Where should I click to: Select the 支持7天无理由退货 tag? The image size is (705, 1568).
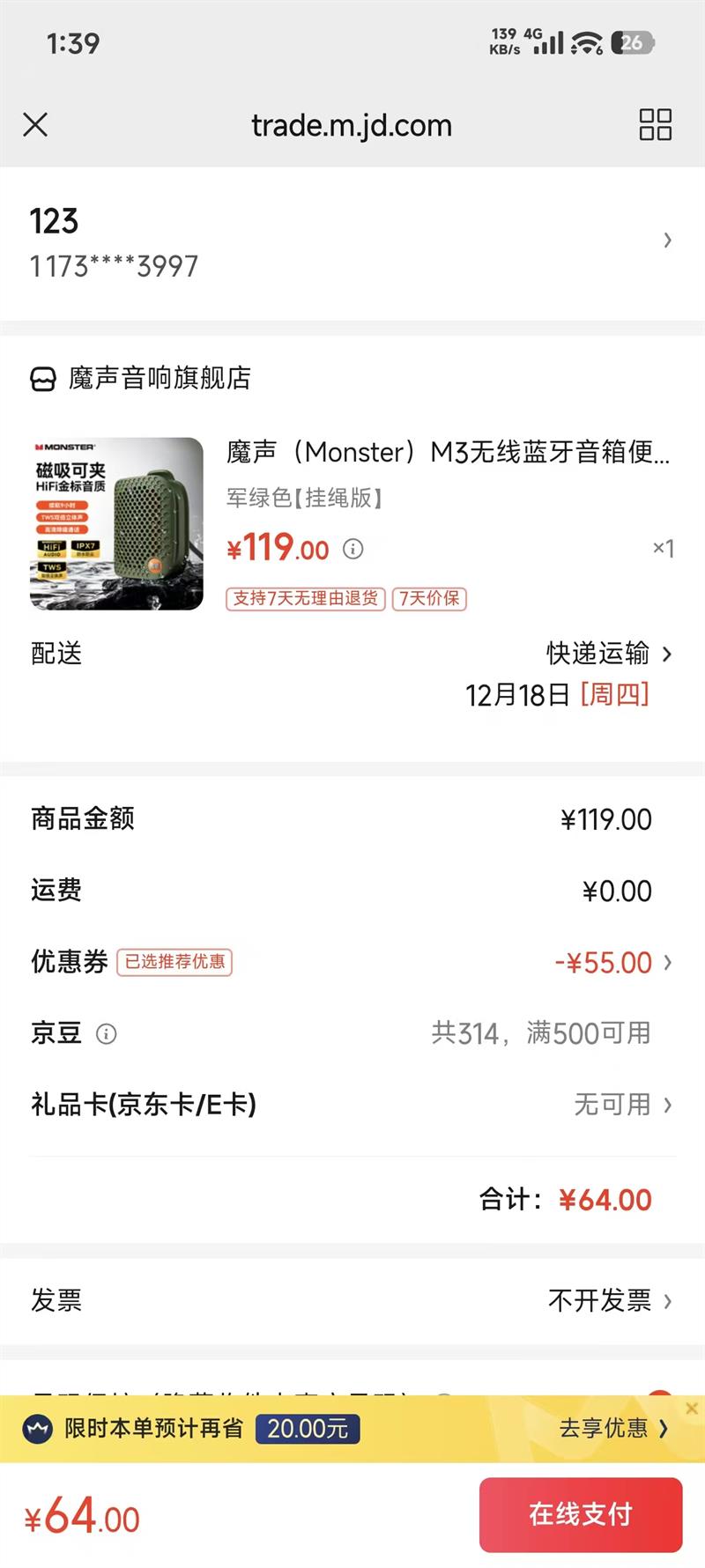pos(304,599)
